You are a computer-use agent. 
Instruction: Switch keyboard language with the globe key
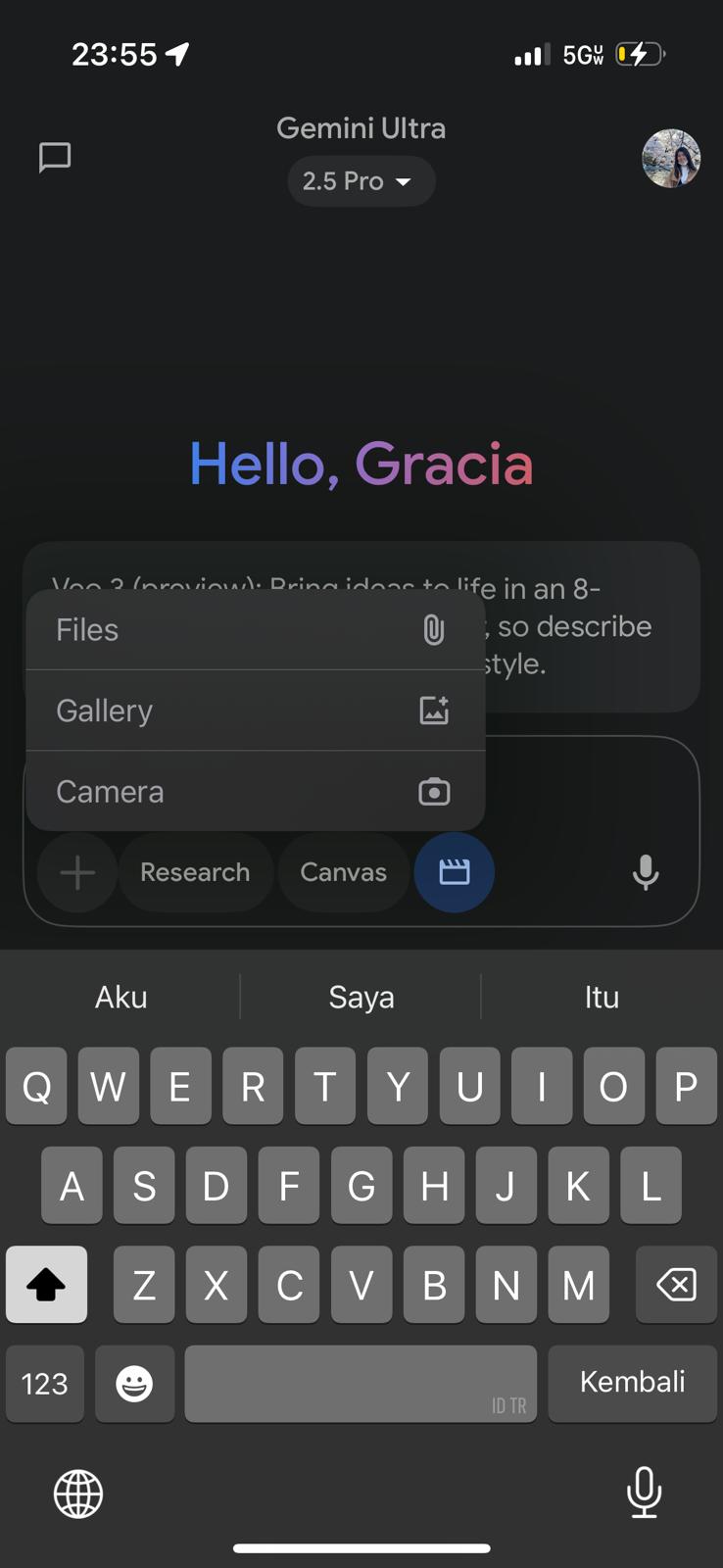coord(78,1494)
